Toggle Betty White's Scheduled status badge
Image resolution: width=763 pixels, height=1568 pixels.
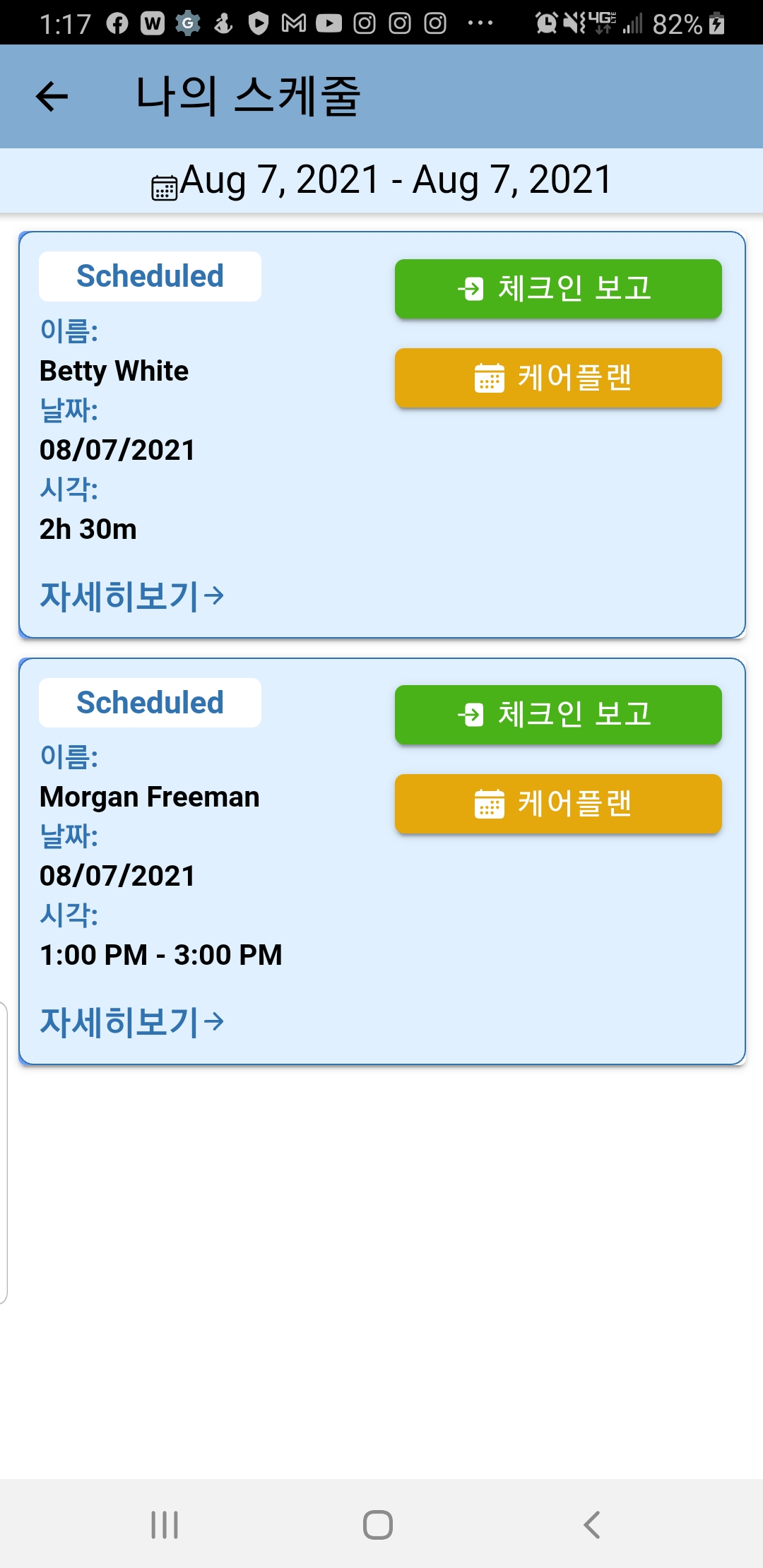[150, 275]
